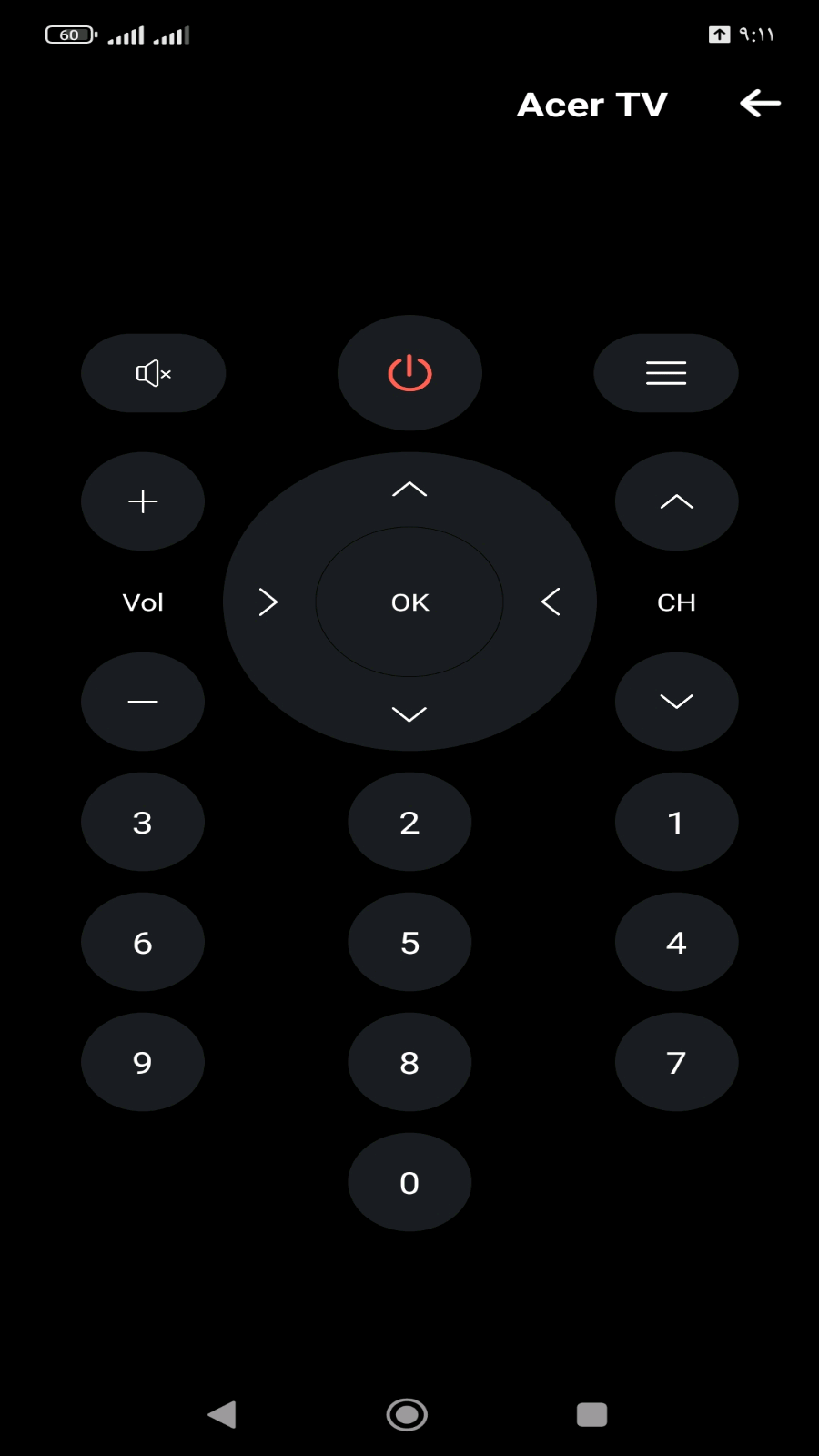Decrease volume with the minus button
Screen dimensions: 819x1456
click(143, 702)
